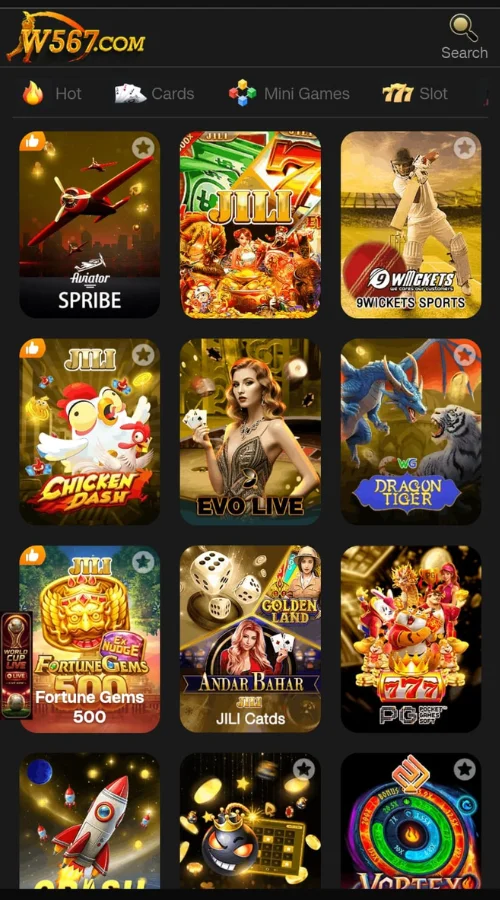This screenshot has height=900, width=500.
Task: Launch the Aviator SPRIBE game tile
Action: [90, 224]
